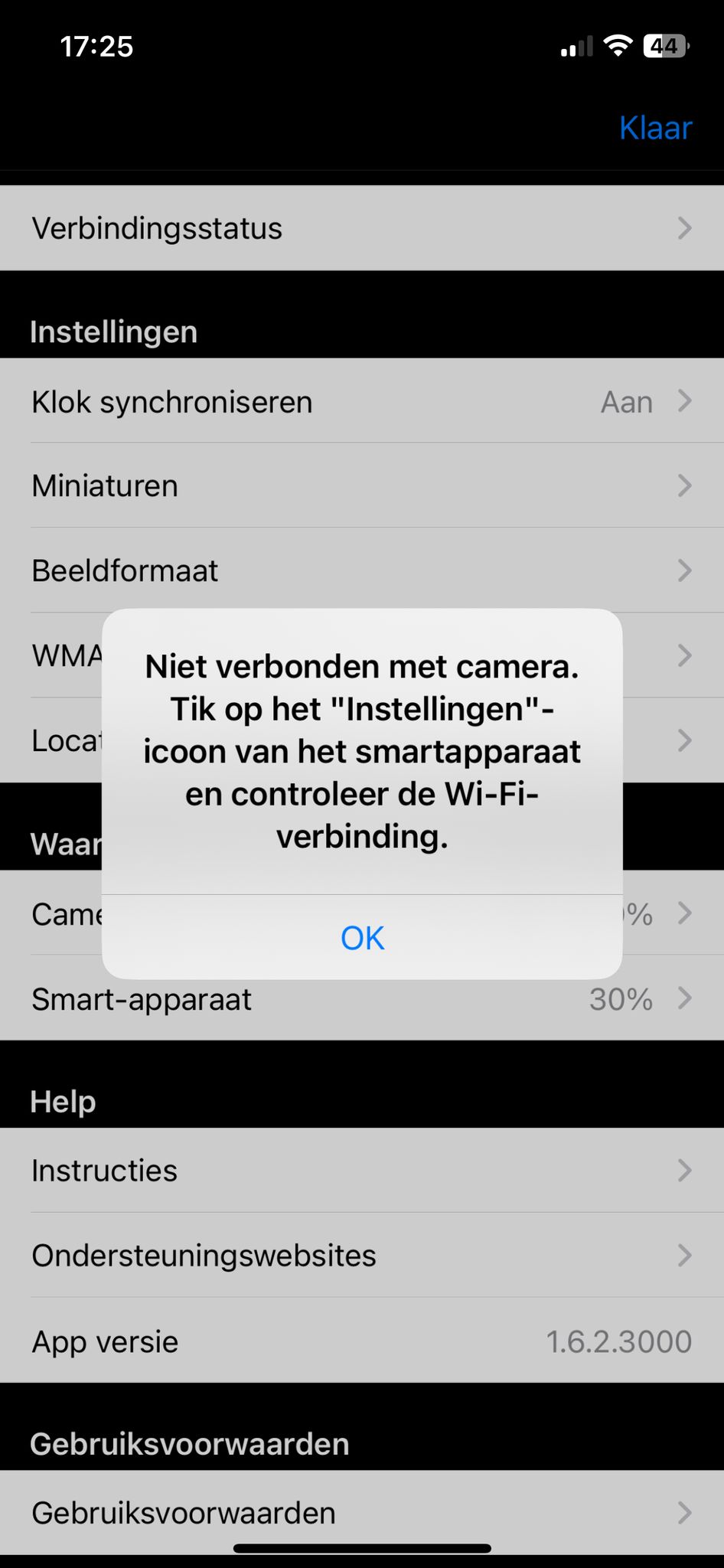
Task: Dismiss the alert by tapping OK
Action: click(x=362, y=938)
